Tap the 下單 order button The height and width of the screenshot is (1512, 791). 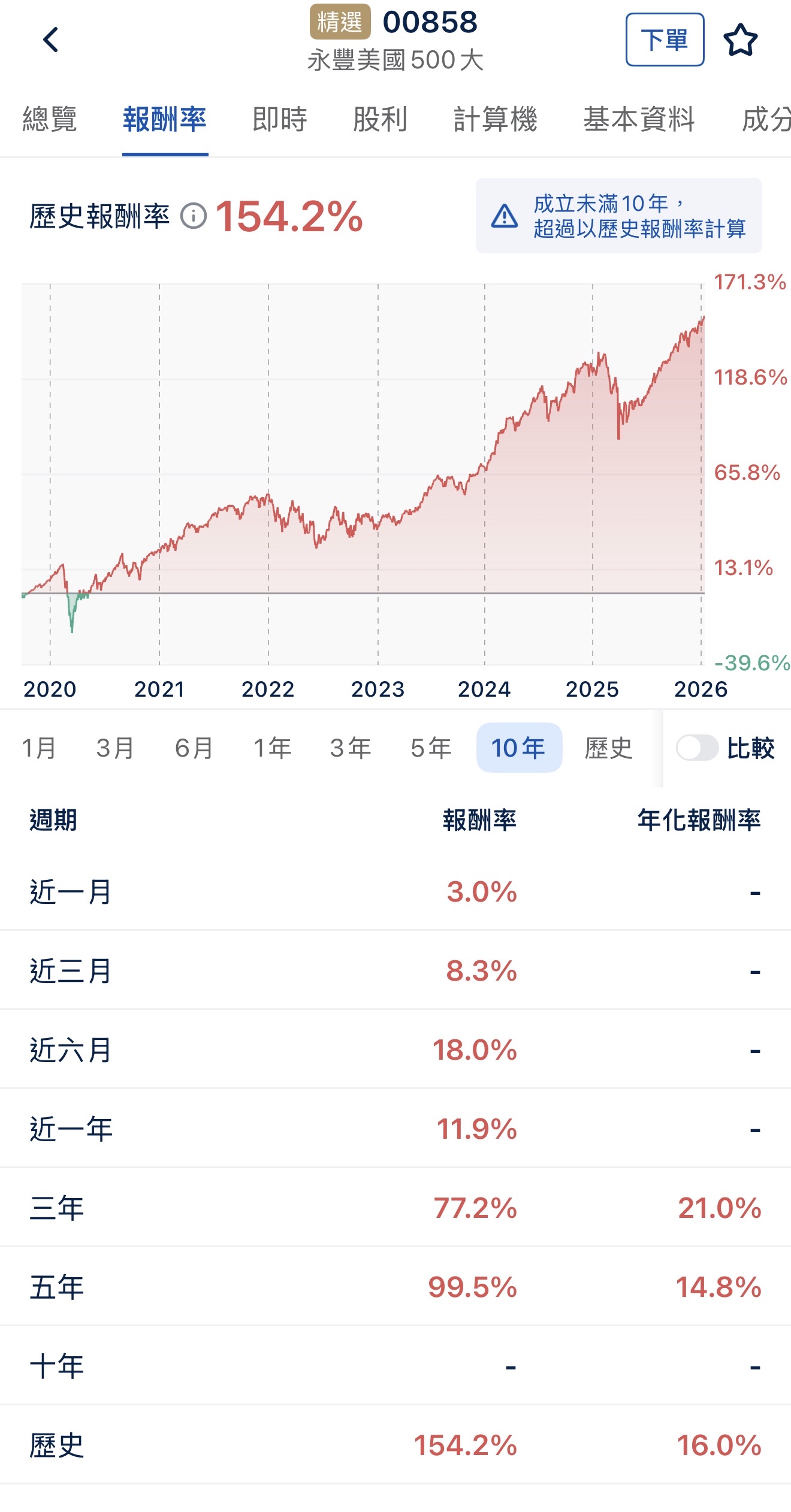tap(665, 40)
